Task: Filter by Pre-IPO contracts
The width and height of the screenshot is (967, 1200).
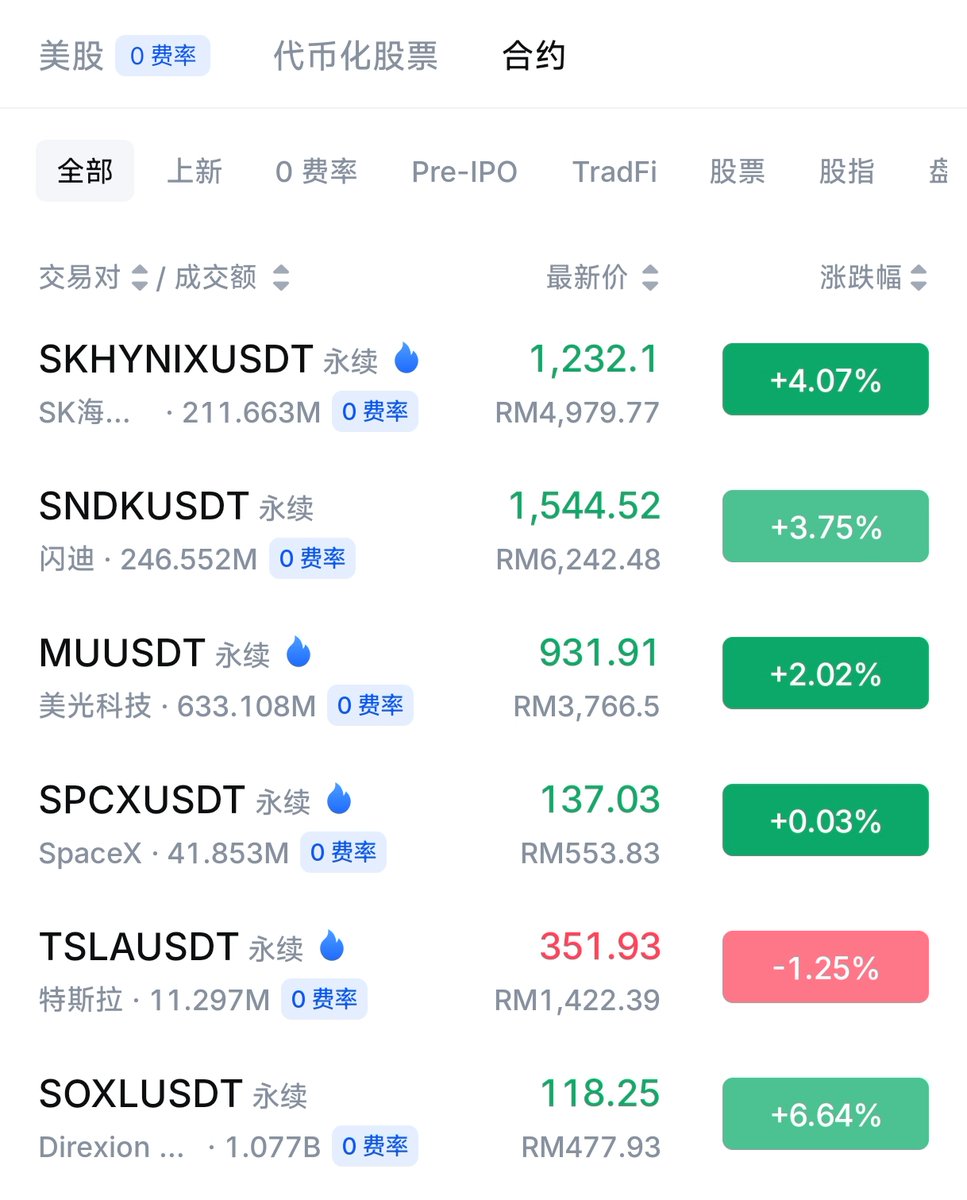Action: coord(464,171)
